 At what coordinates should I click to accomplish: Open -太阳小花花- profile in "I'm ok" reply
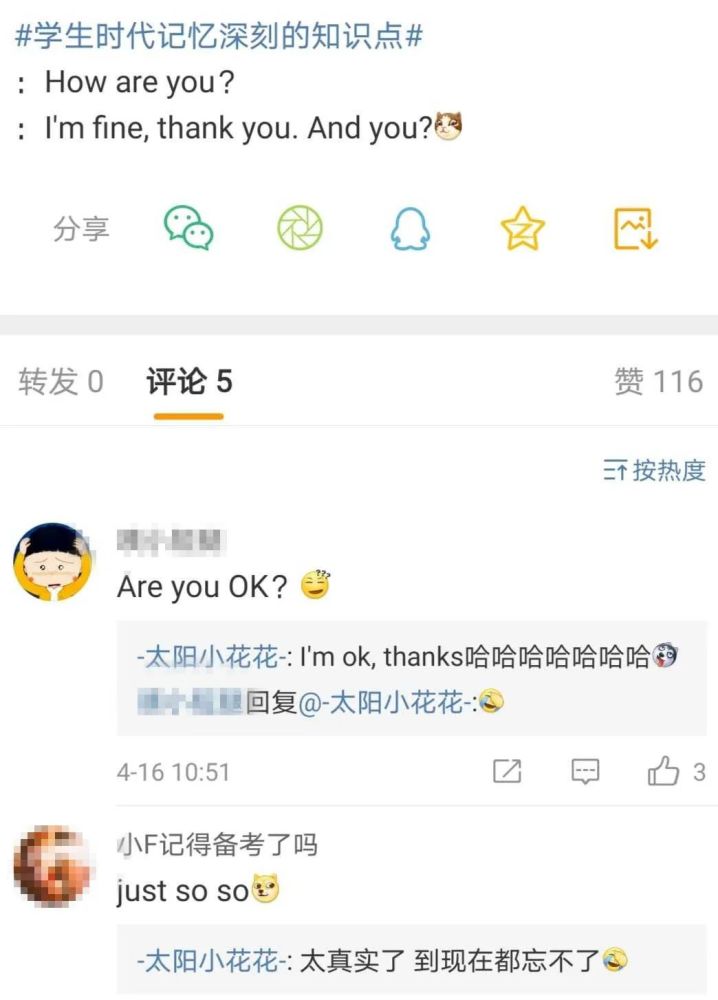coord(212,657)
